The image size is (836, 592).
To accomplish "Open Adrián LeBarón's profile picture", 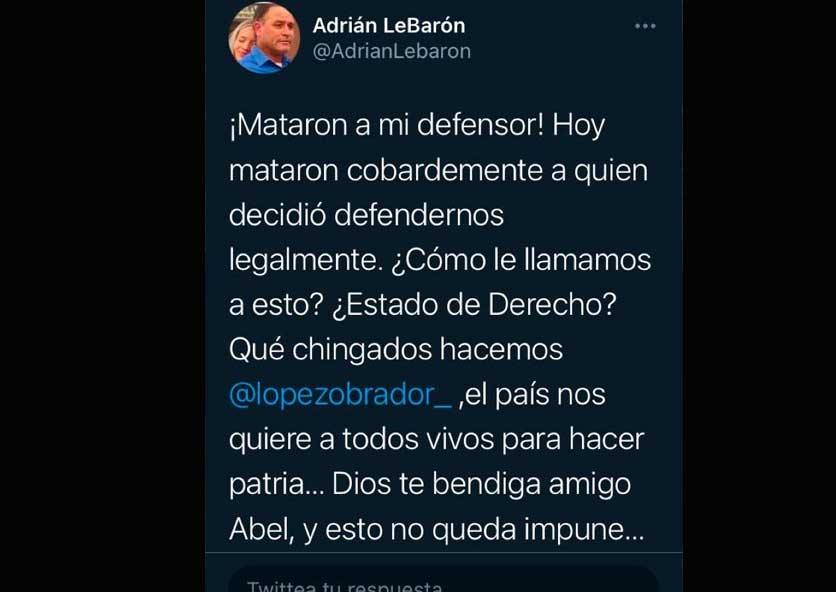I will [x=265, y=38].
